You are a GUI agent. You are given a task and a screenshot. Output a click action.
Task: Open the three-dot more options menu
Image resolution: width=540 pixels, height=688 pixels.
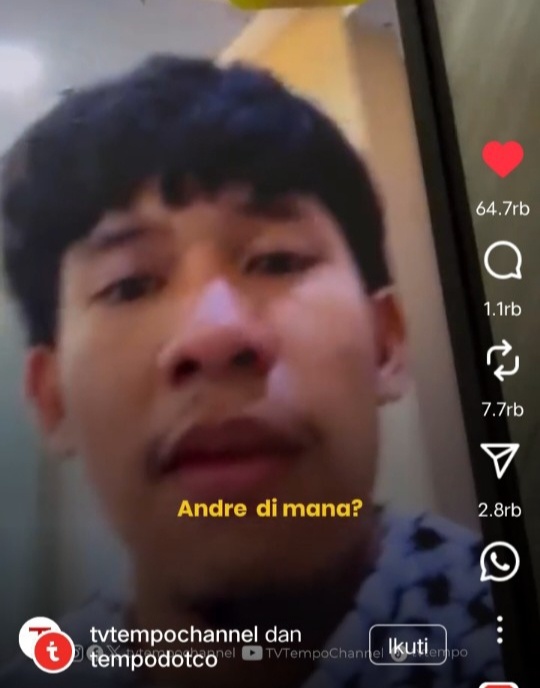[500, 630]
